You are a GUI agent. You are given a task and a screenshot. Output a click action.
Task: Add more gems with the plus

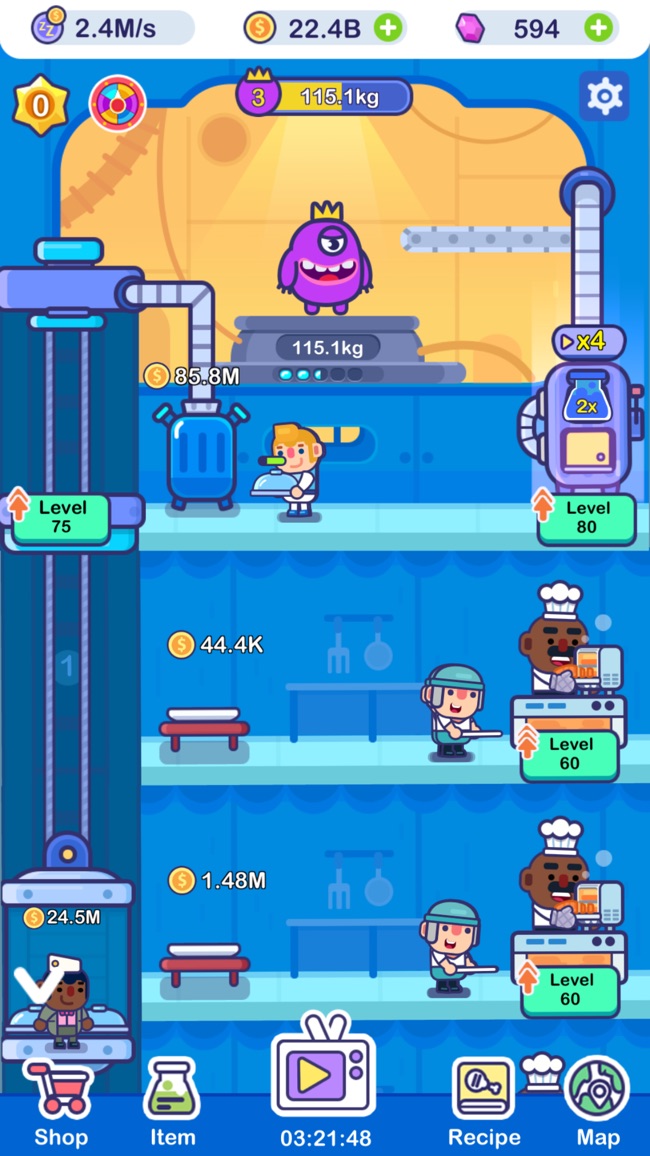[x=598, y=28]
